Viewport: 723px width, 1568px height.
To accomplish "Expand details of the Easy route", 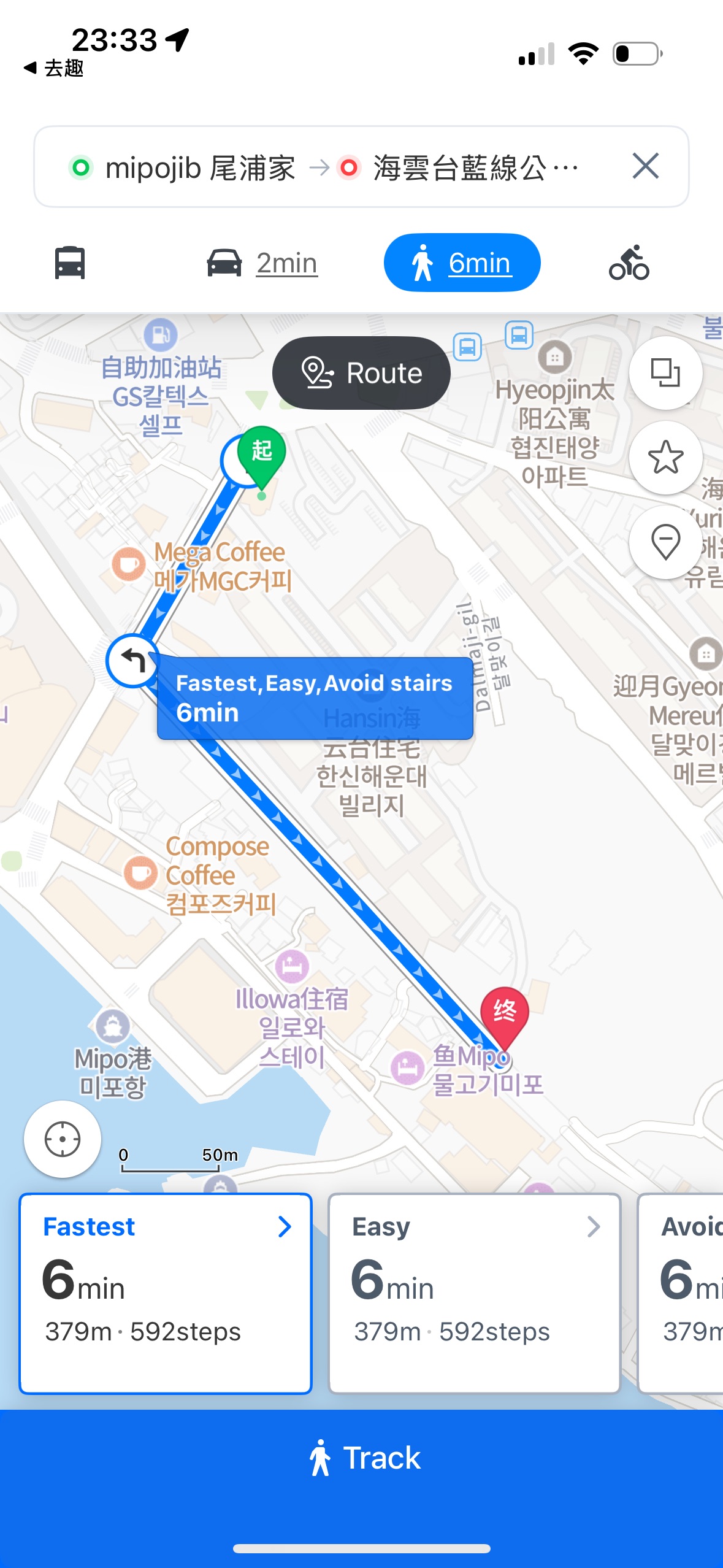I will (592, 1227).
